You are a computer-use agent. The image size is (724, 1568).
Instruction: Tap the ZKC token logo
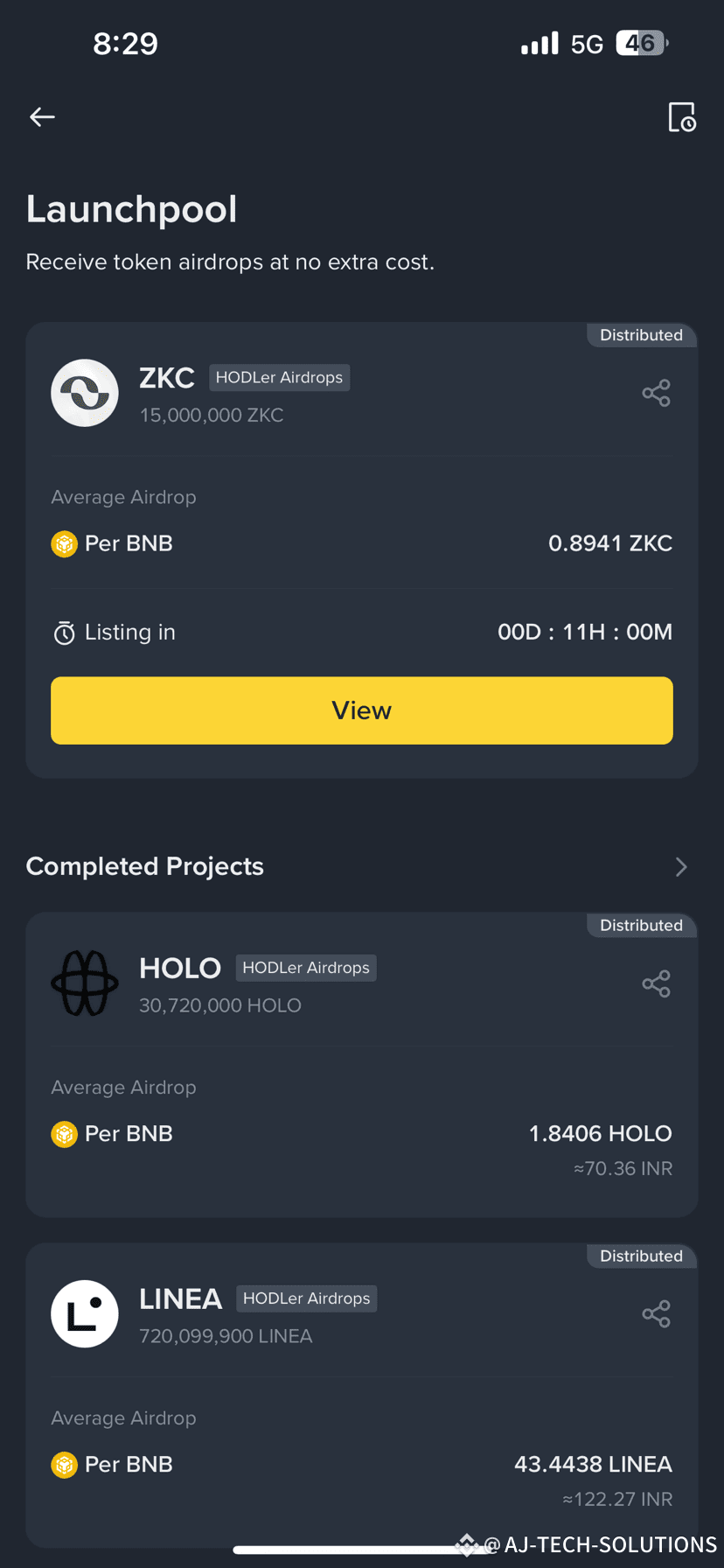point(84,393)
